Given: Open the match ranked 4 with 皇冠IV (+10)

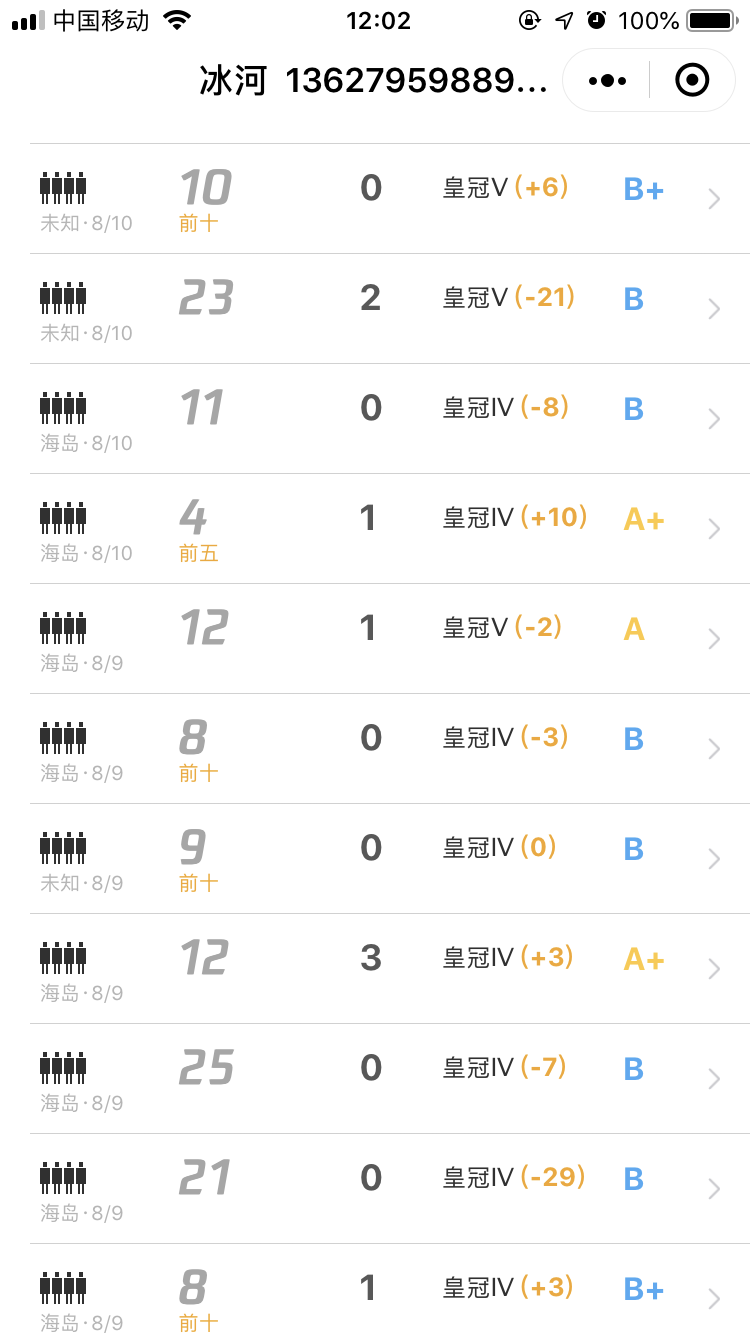Looking at the screenshot, I should (x=390, y=529).
